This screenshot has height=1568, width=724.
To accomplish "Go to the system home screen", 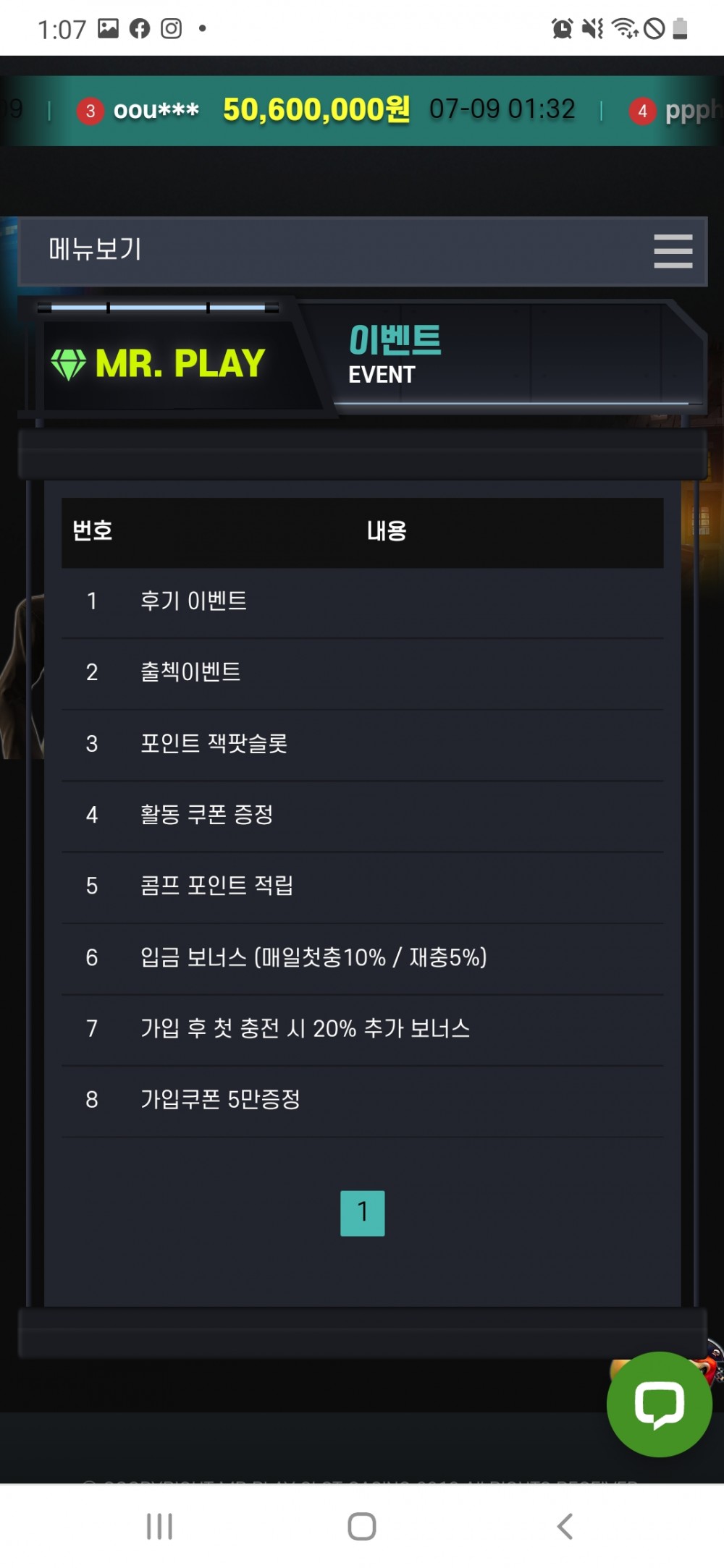I will 362,1526.
